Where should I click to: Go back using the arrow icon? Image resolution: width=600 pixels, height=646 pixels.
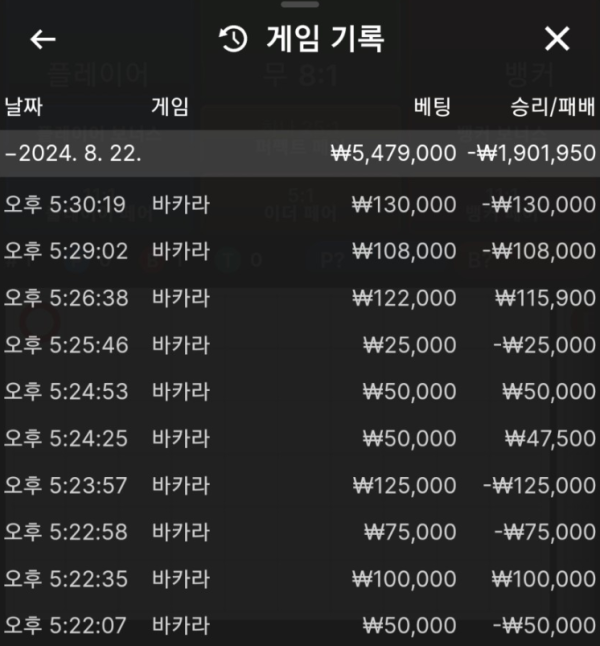(43, 39)
